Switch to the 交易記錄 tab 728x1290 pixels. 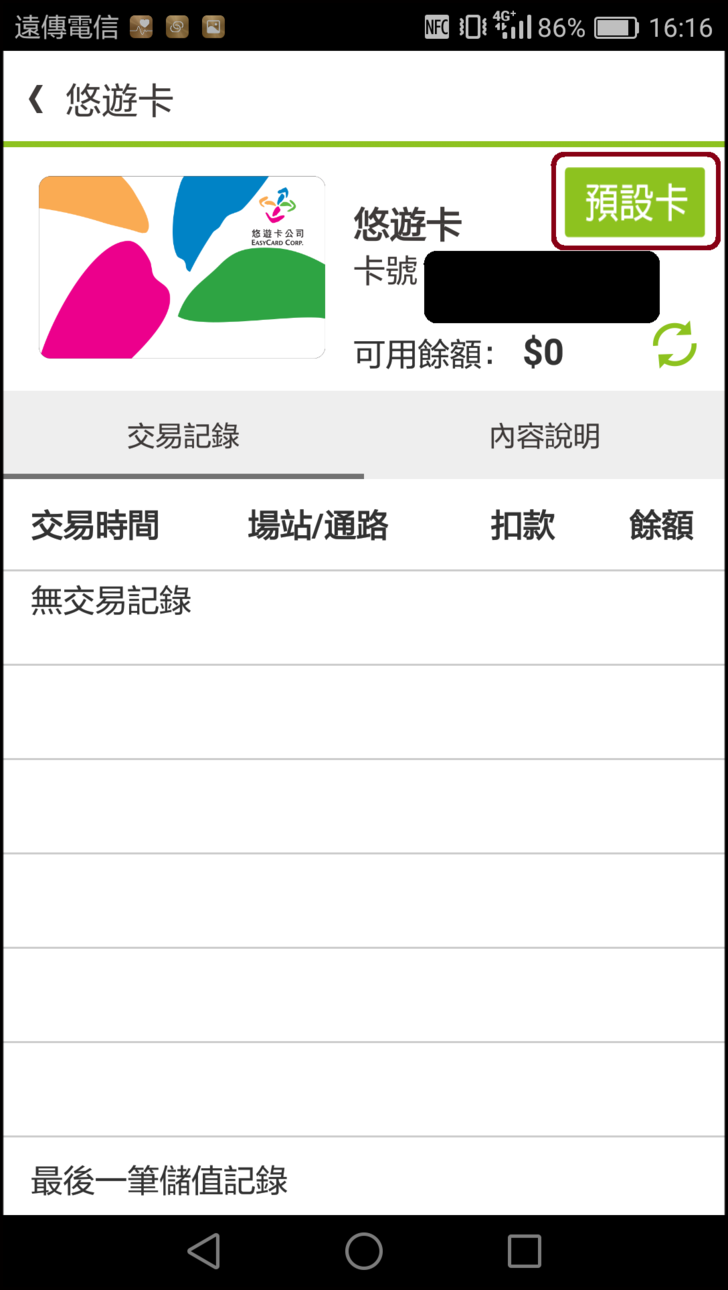tap(183, 436)
